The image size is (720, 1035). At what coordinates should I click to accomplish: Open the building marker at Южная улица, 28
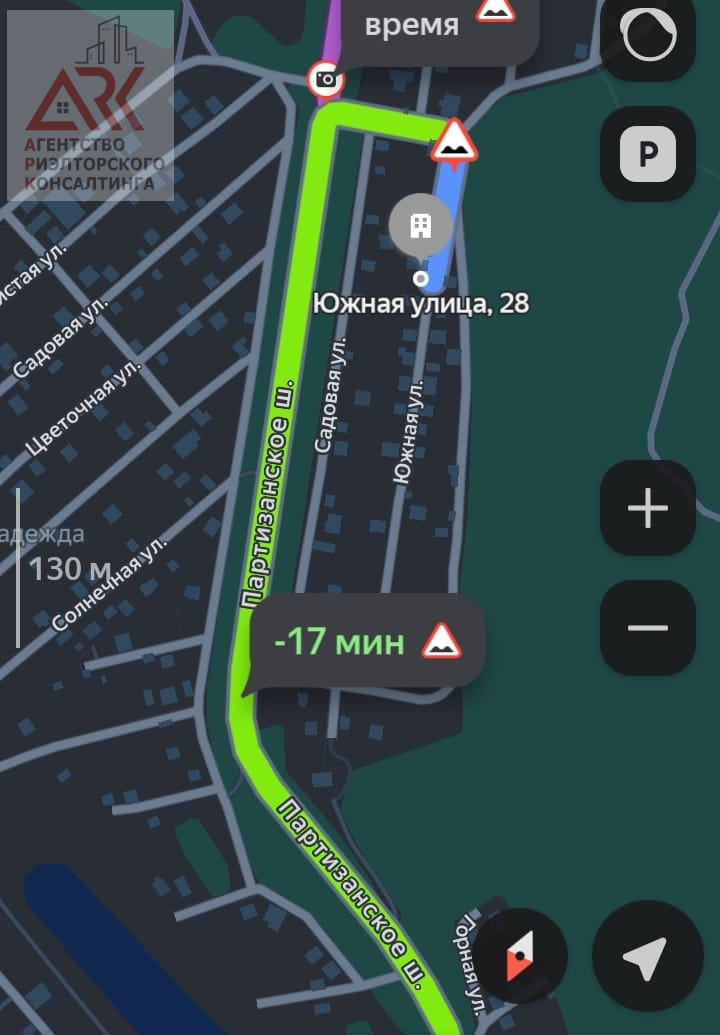click(420, 226)
